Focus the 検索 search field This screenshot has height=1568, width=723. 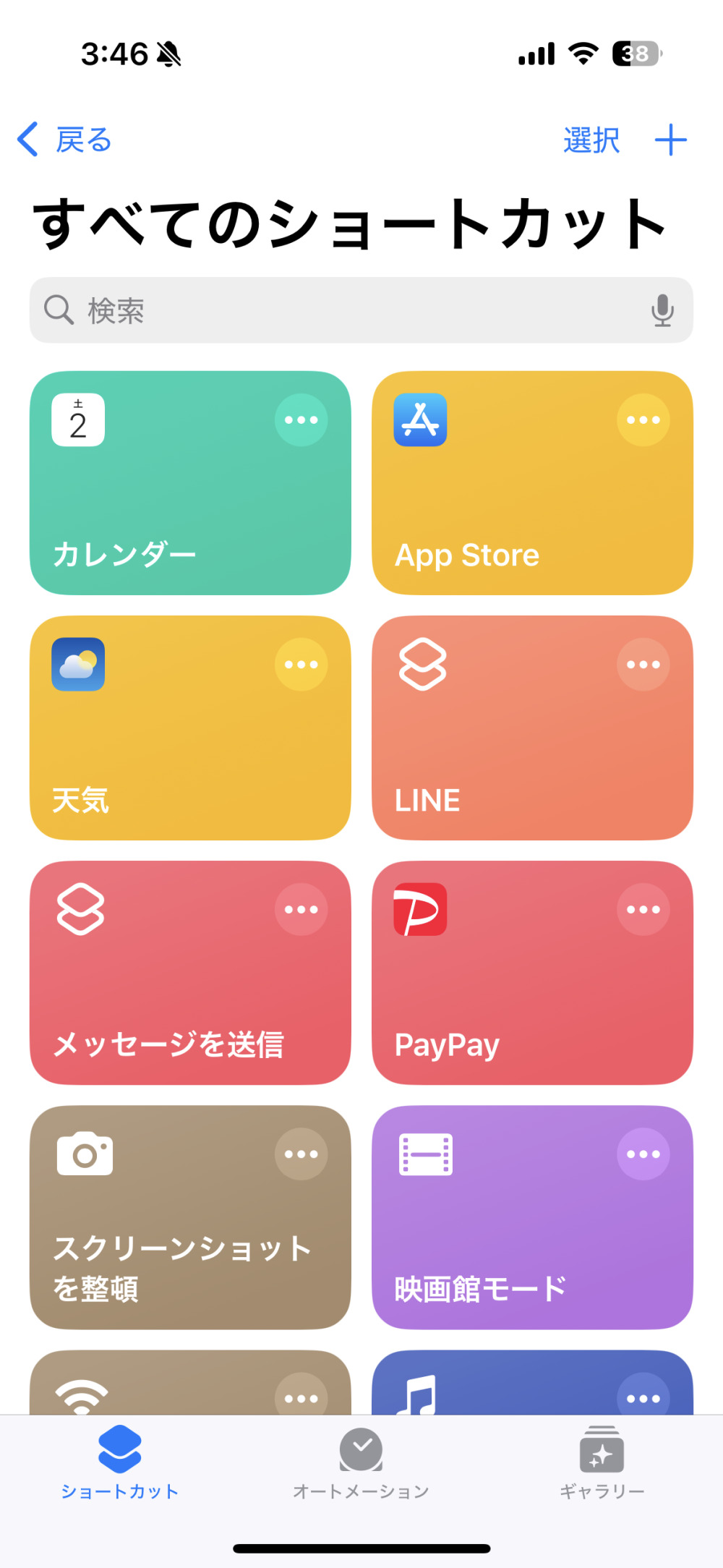click(347, 310)
